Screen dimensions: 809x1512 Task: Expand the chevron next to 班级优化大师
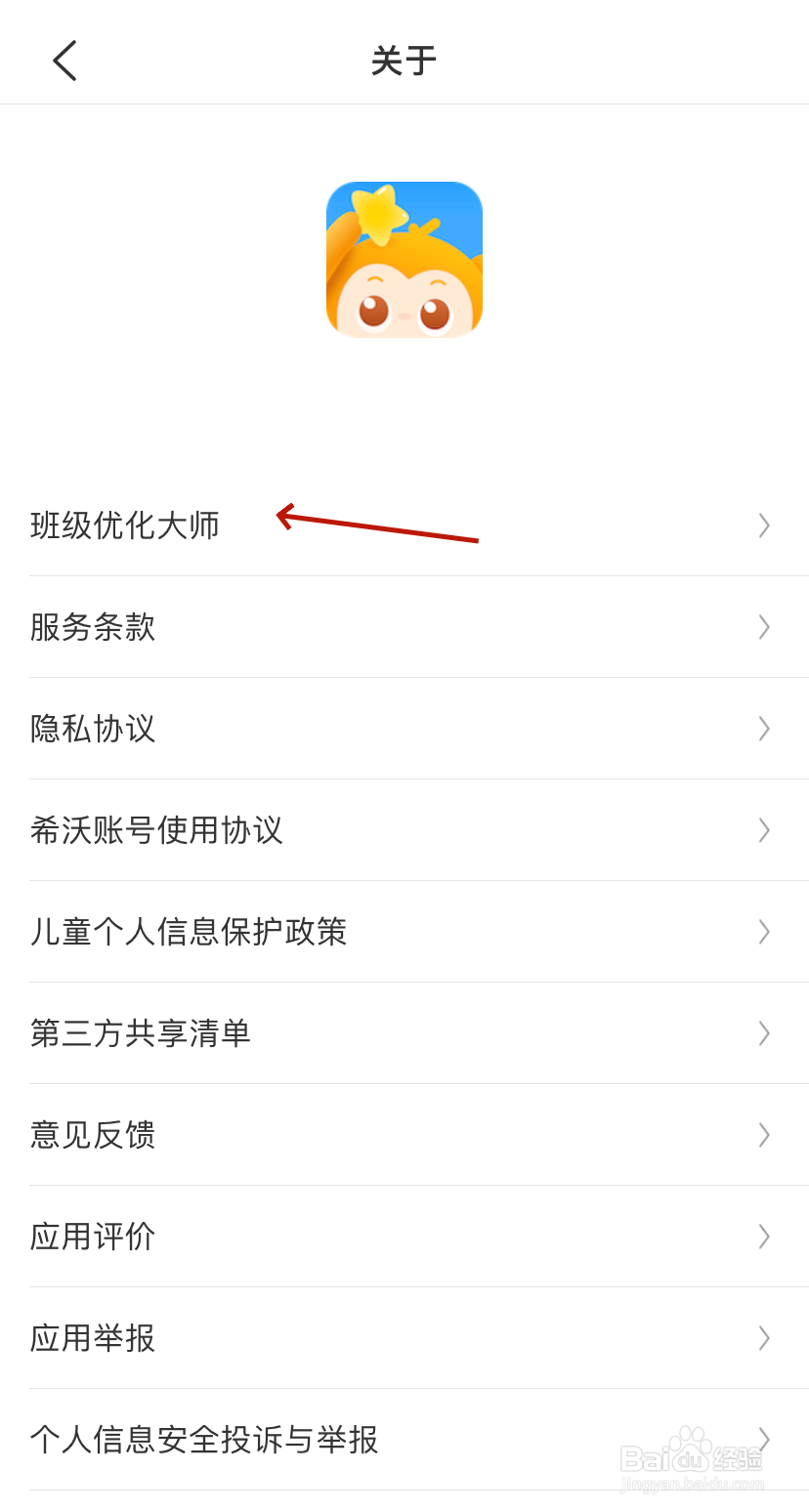[763, 525]
